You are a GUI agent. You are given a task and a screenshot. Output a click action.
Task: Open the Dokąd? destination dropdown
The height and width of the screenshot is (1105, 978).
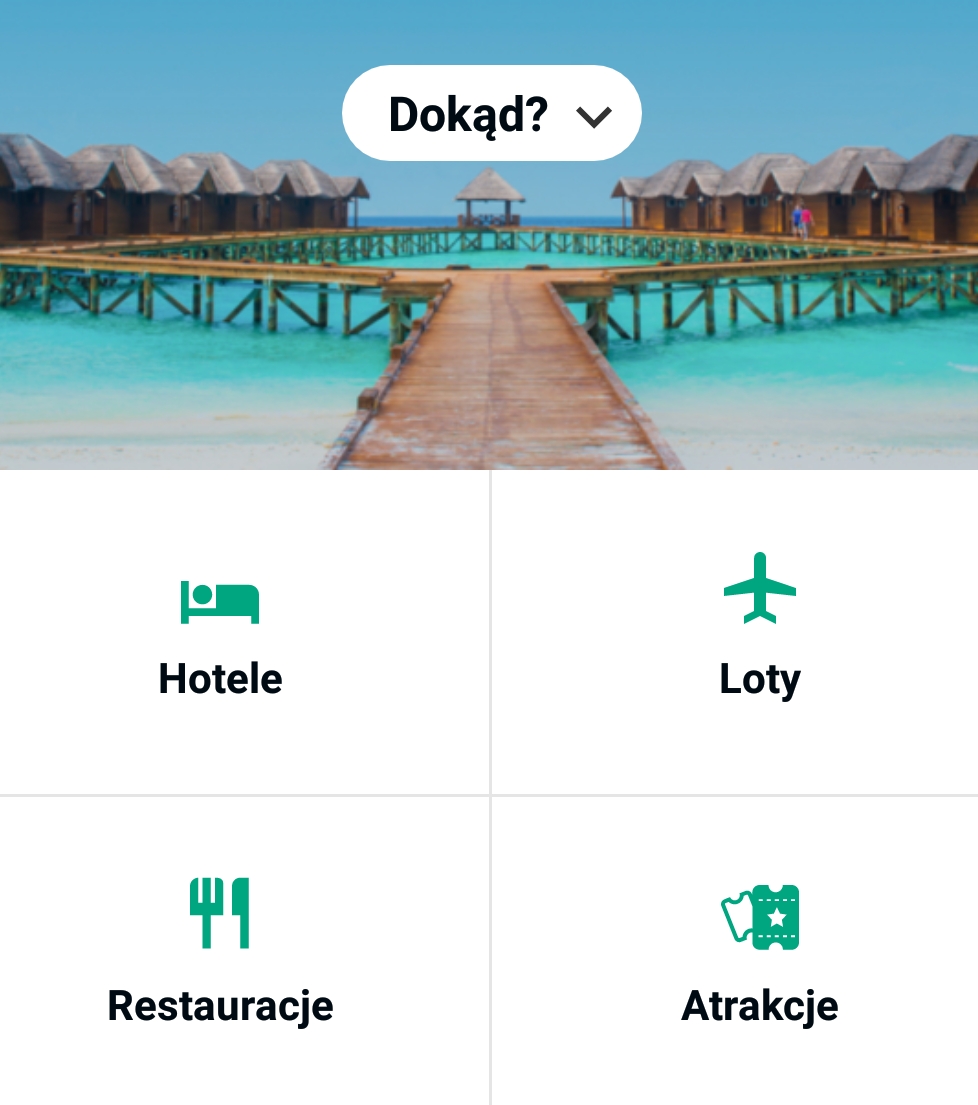(491, 114)
